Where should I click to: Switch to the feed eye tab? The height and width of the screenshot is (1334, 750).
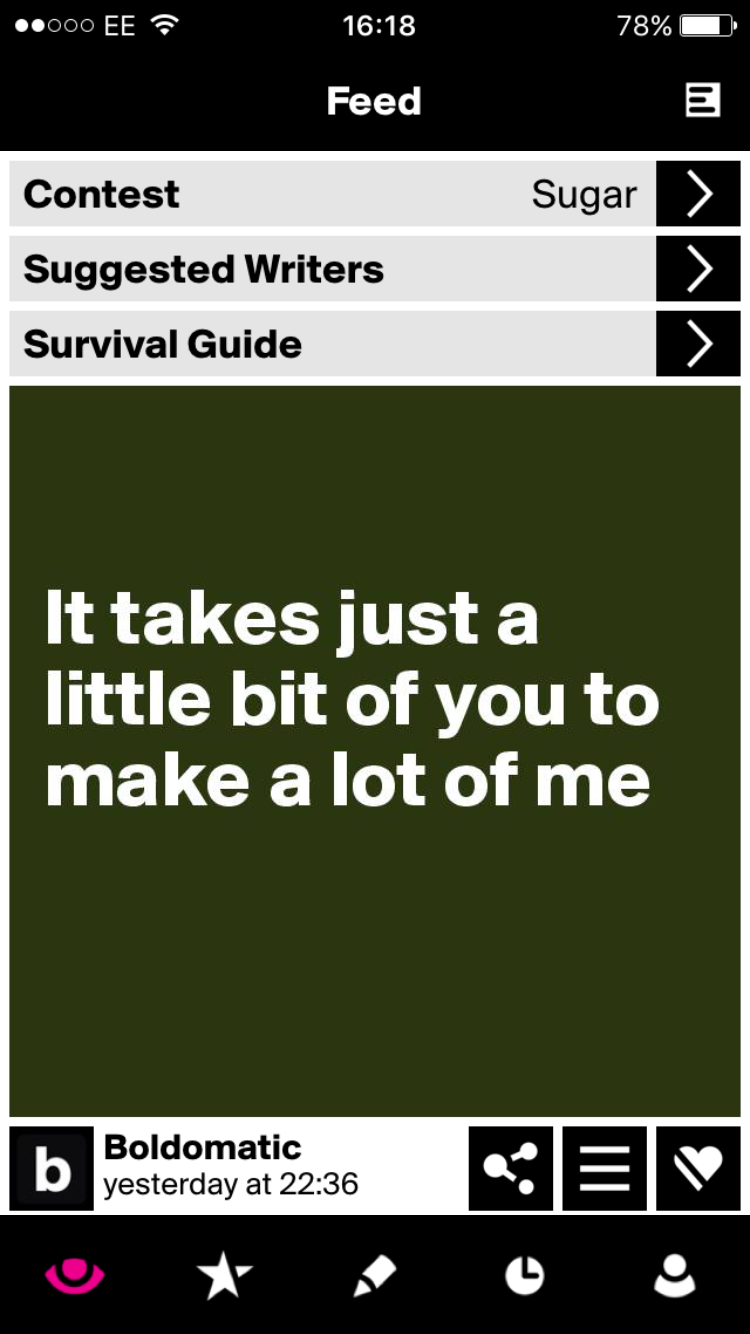click(x=74, y=1275)
